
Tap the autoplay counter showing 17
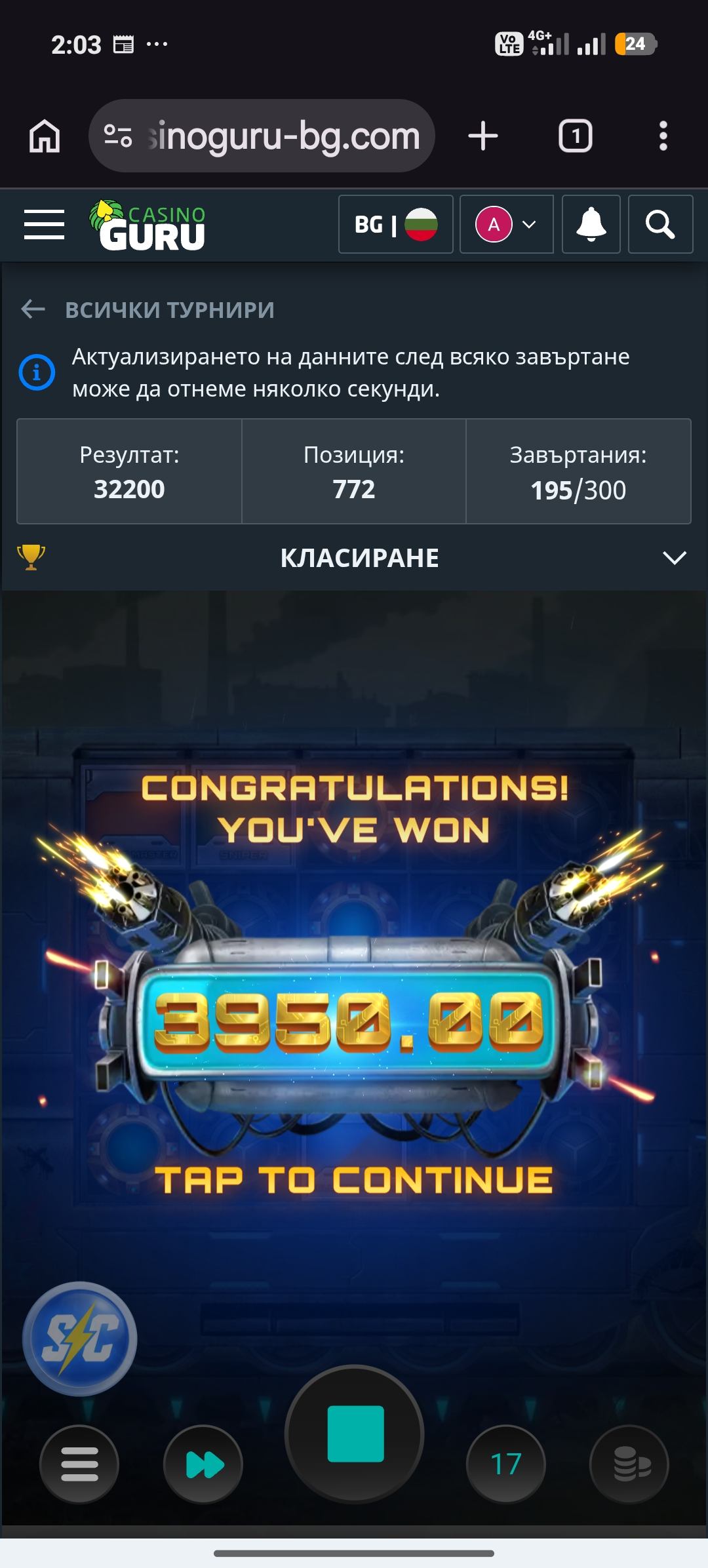(x=505, y=1464)
